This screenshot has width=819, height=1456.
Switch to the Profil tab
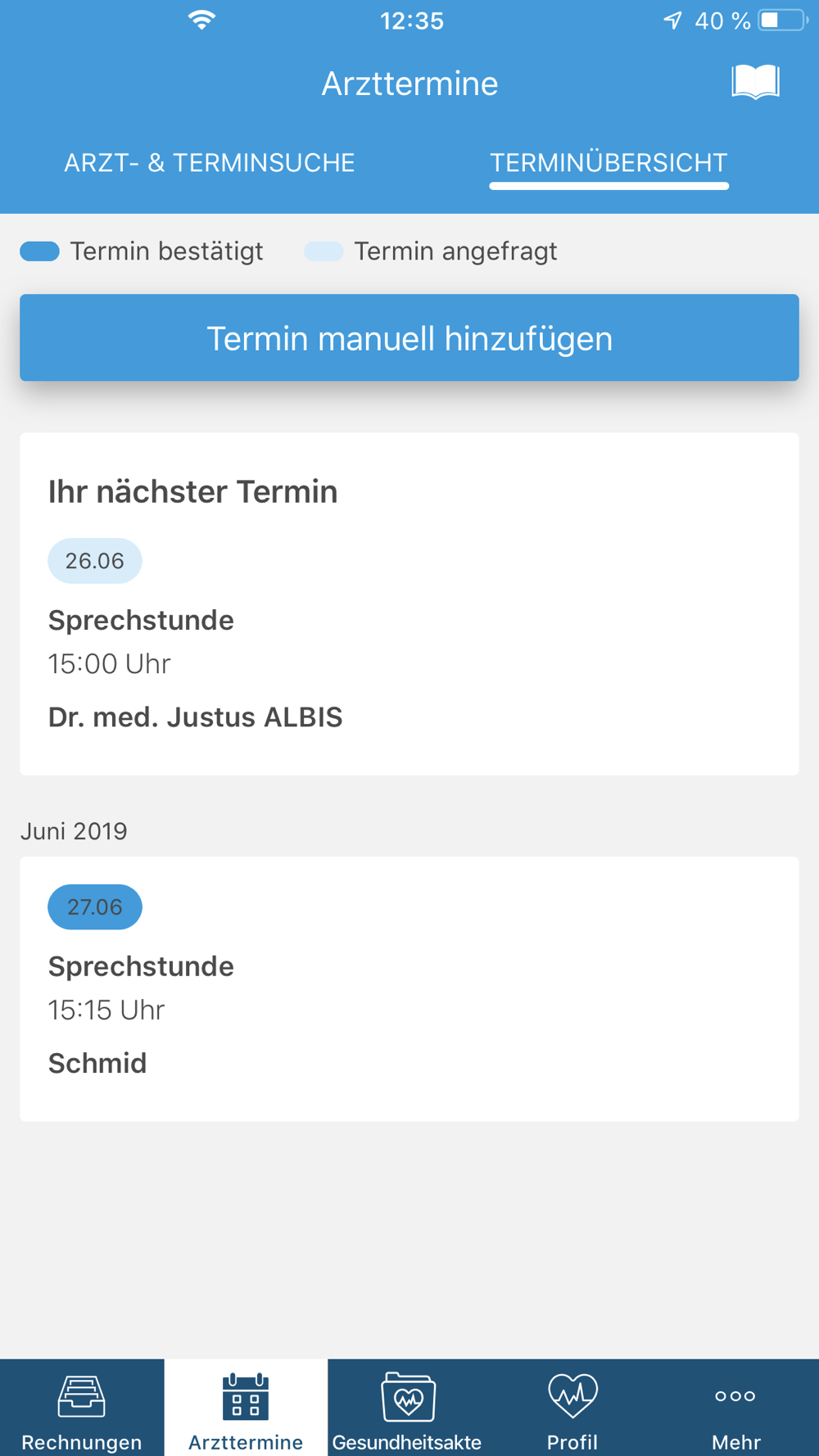point(572,1408)
